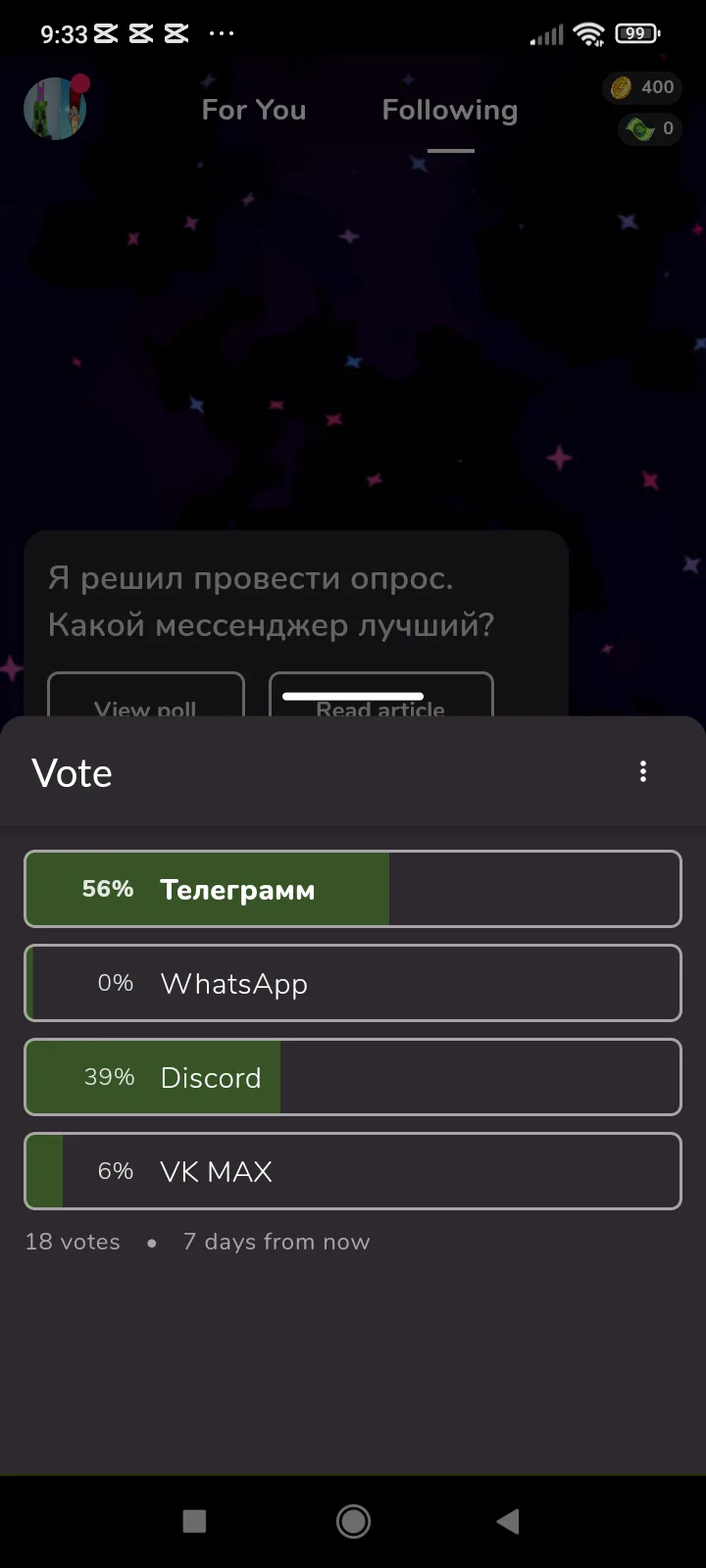706x1568 pixels.
Task: Go back with the system back button
Action: click(x=507, y=1521)
